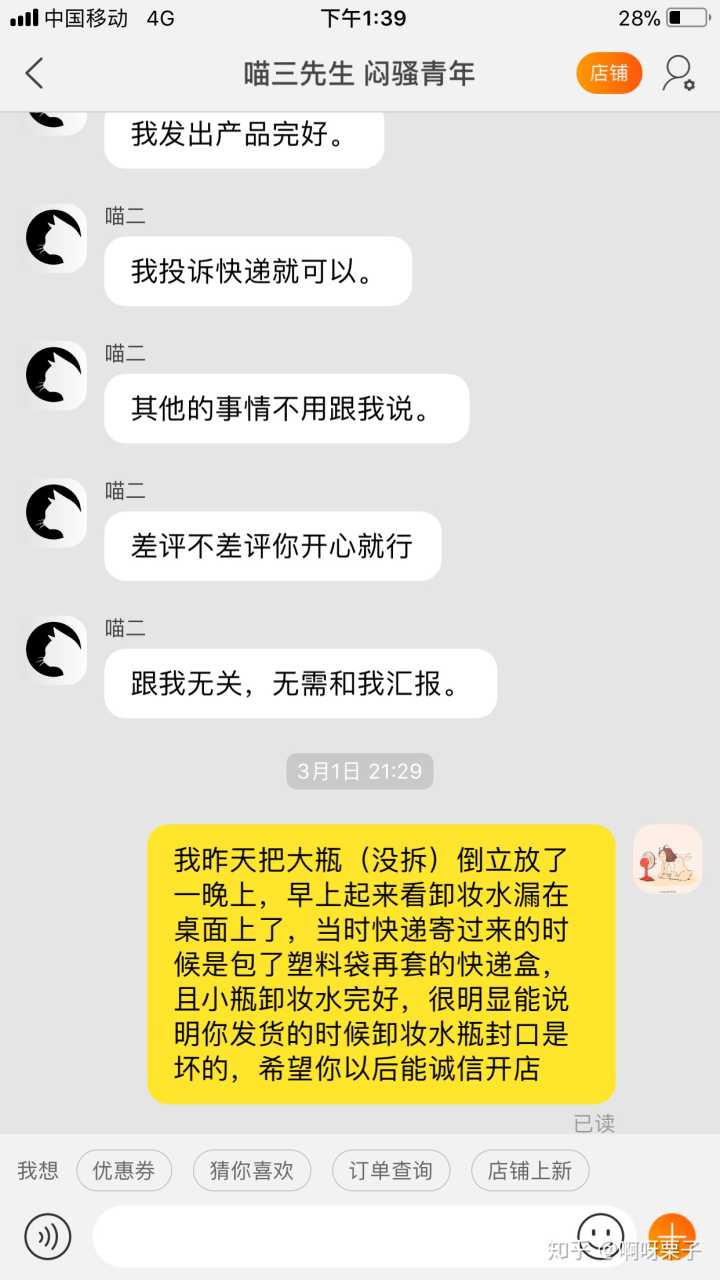Go back from the chat

click(x=35, y=73)
